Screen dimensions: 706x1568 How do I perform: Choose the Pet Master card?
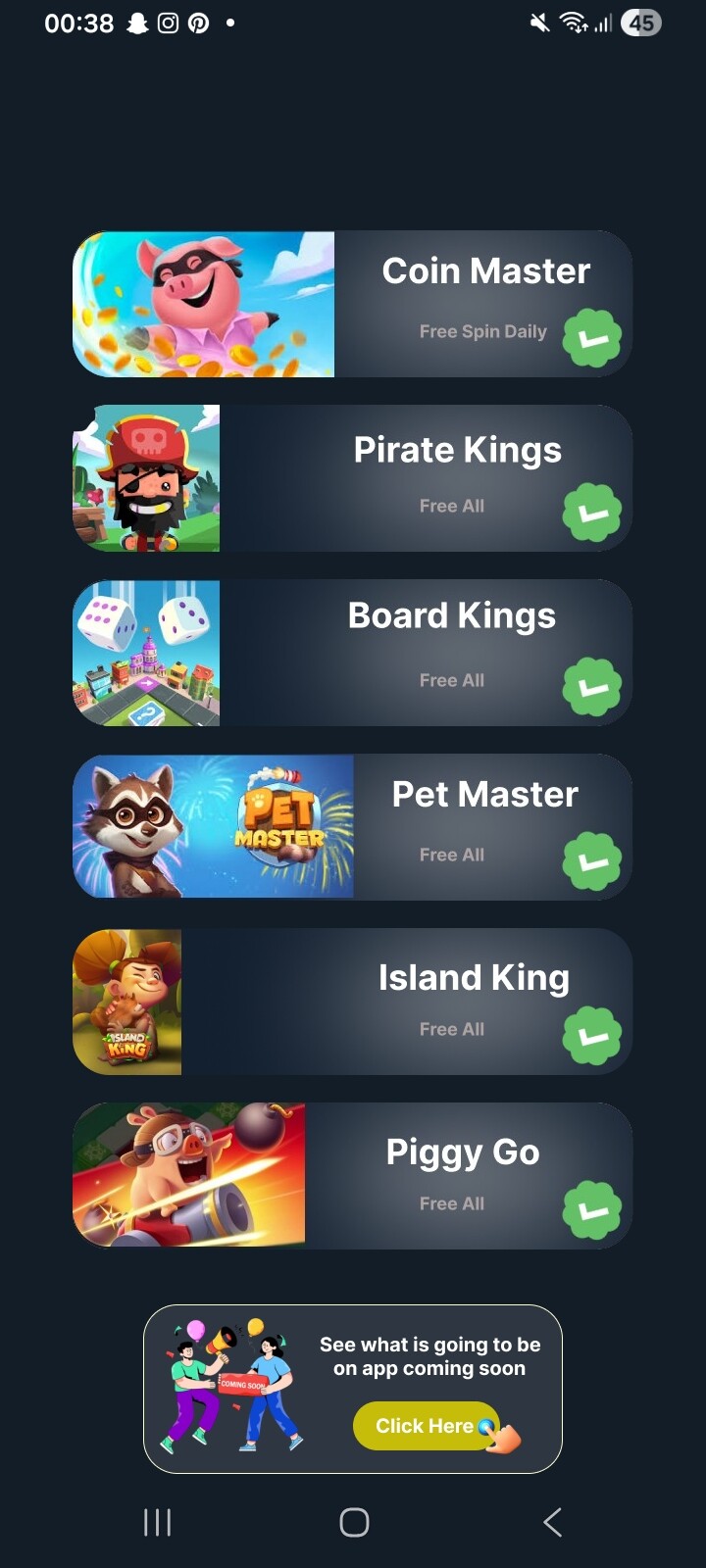(353, 827)
